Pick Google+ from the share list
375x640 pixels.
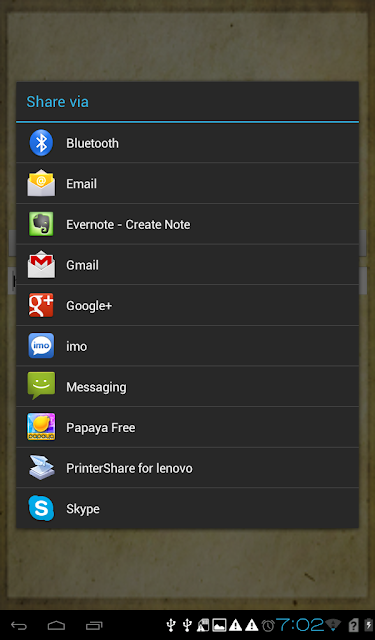[187, 306]
